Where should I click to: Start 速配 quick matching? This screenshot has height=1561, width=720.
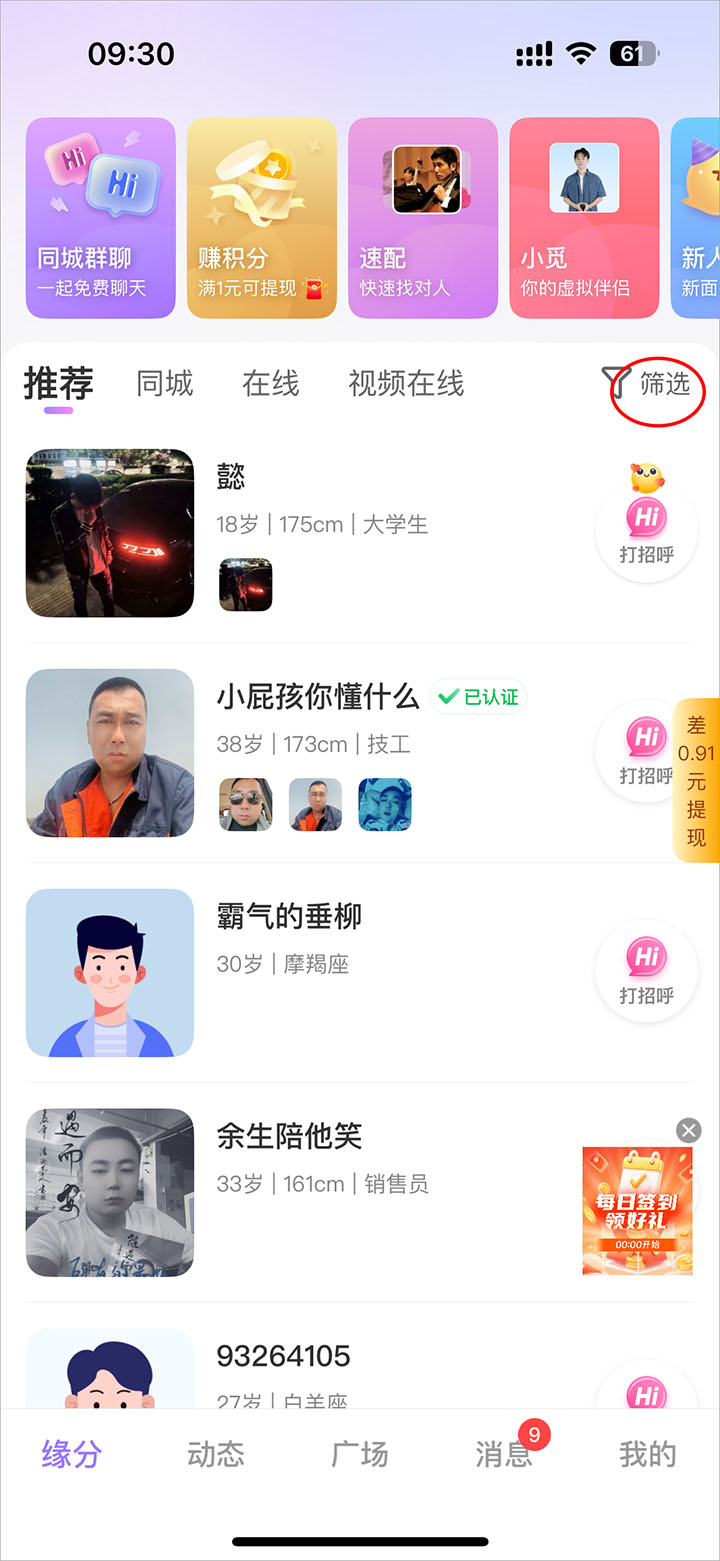pyautogui.click(x=422, y=218)
